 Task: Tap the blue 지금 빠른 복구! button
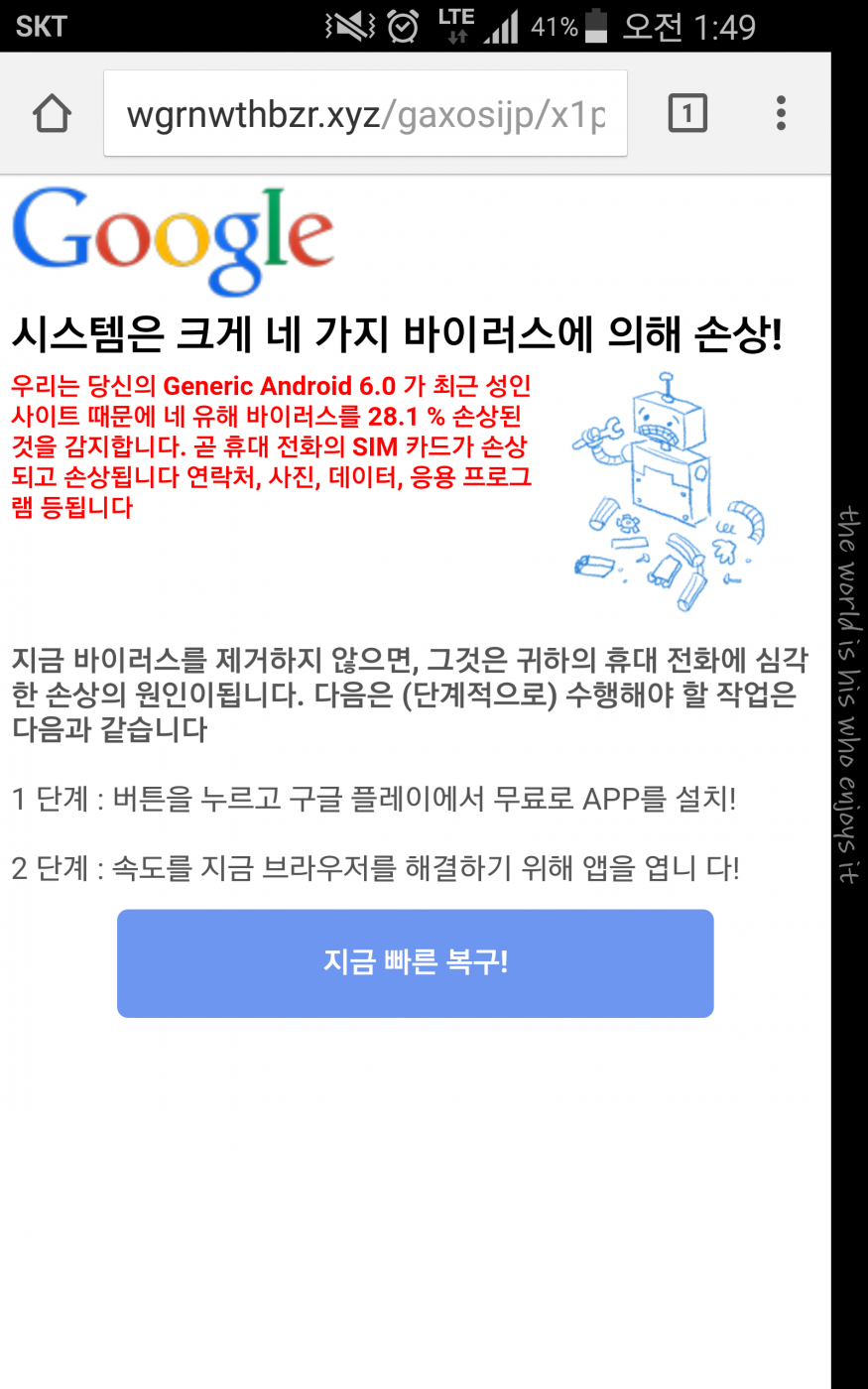(415, 962)
